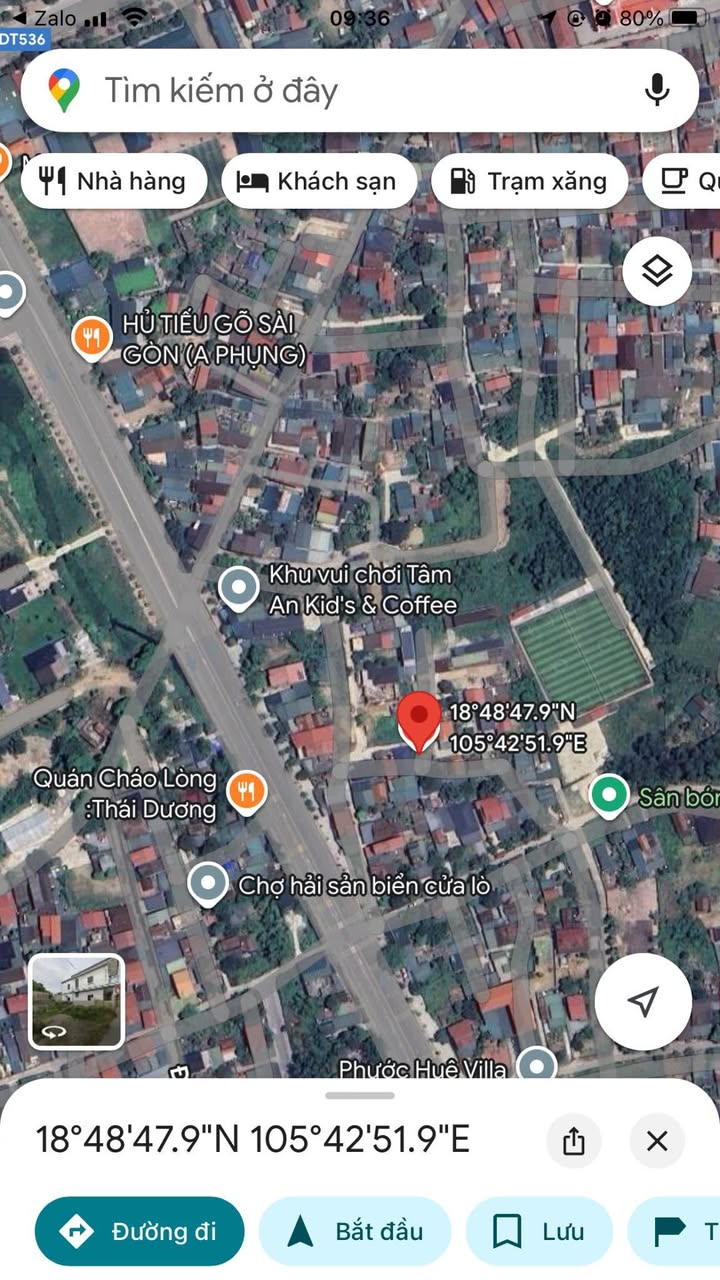
Task: Open 'Khu vui chơi Tâm An Kid's & Coffee'
Action: pyautogui.click(x=239, y=589)
